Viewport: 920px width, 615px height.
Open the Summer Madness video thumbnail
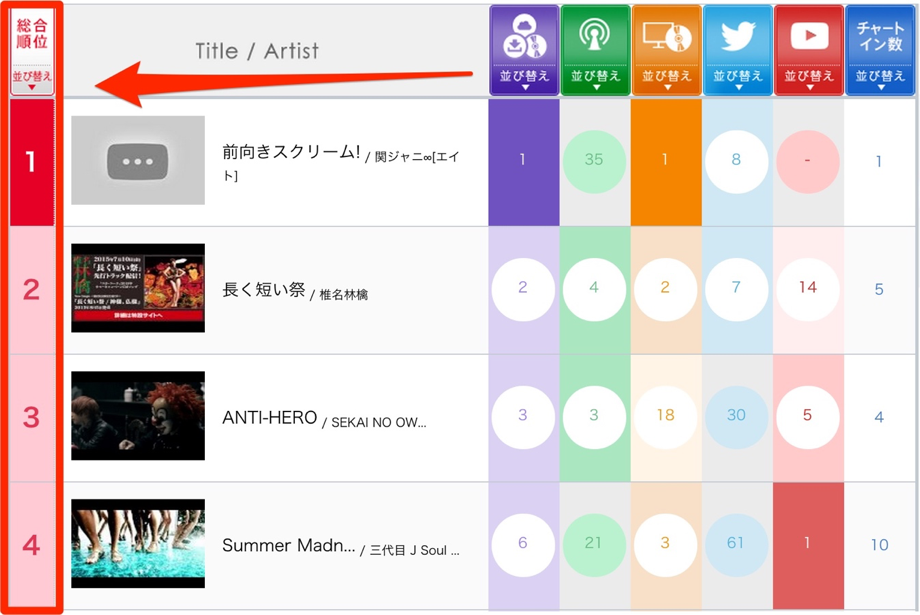(138, 544)
